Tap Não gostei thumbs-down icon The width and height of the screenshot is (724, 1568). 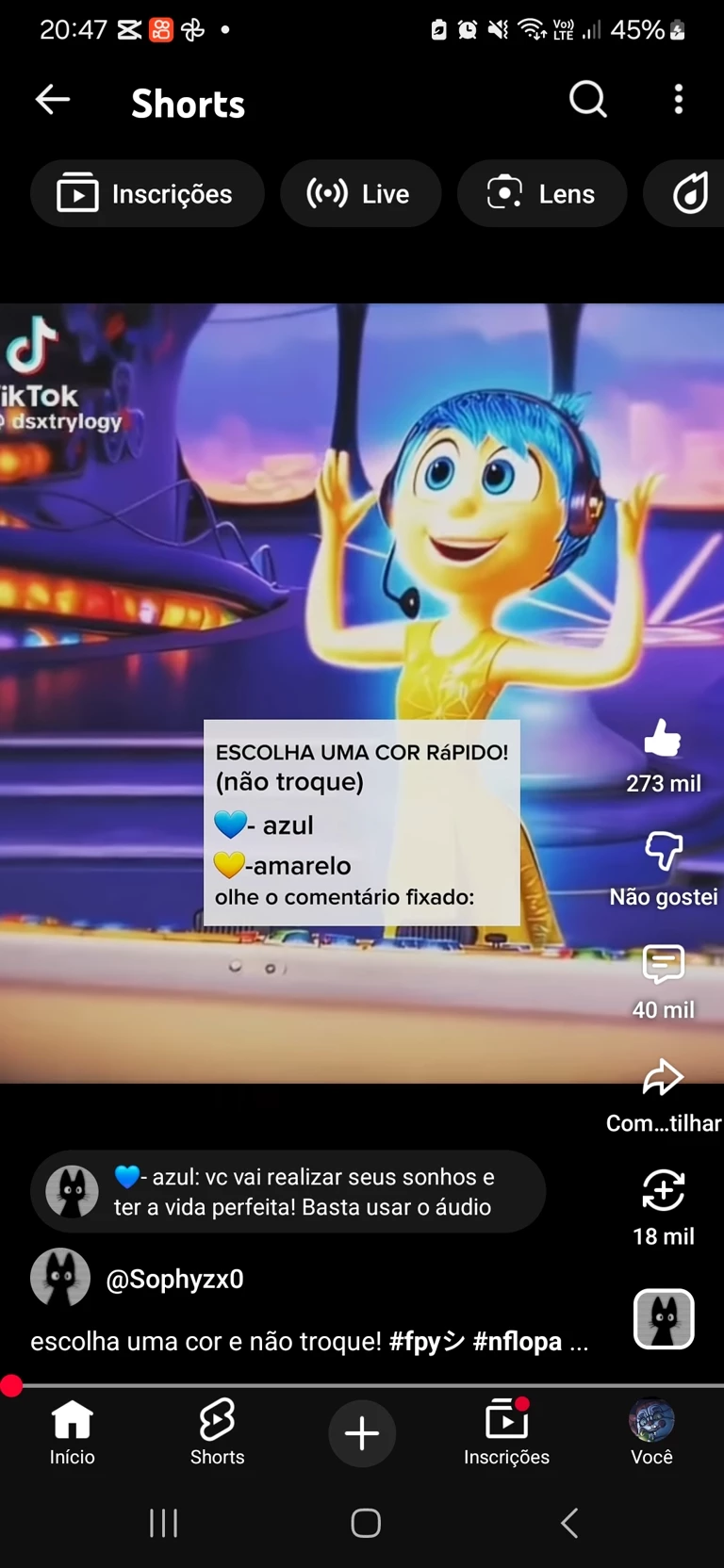[x=663, y=851]
